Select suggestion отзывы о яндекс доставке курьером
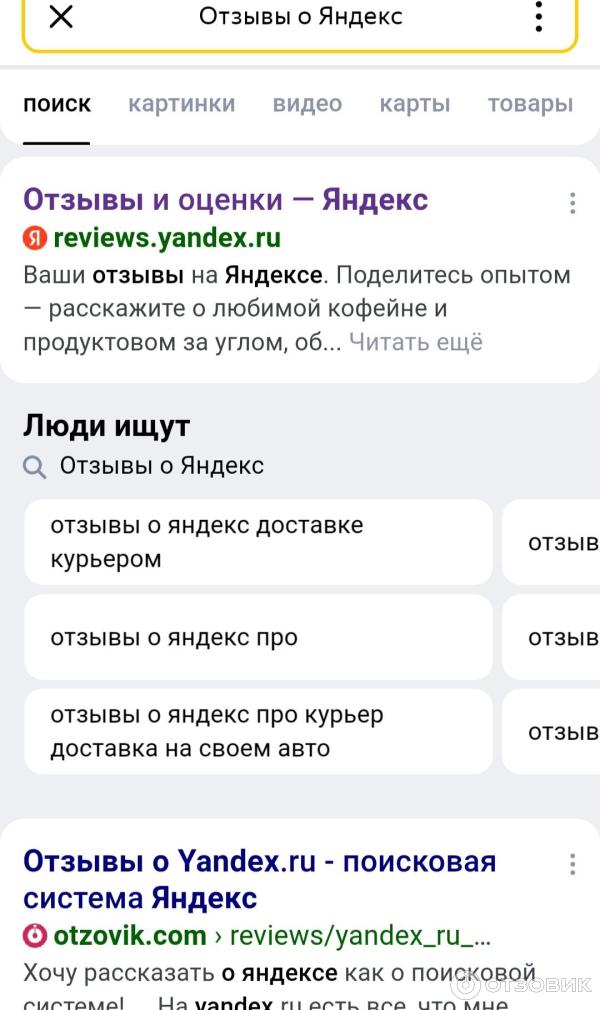Screen dimensions: 600x1010 258,542
